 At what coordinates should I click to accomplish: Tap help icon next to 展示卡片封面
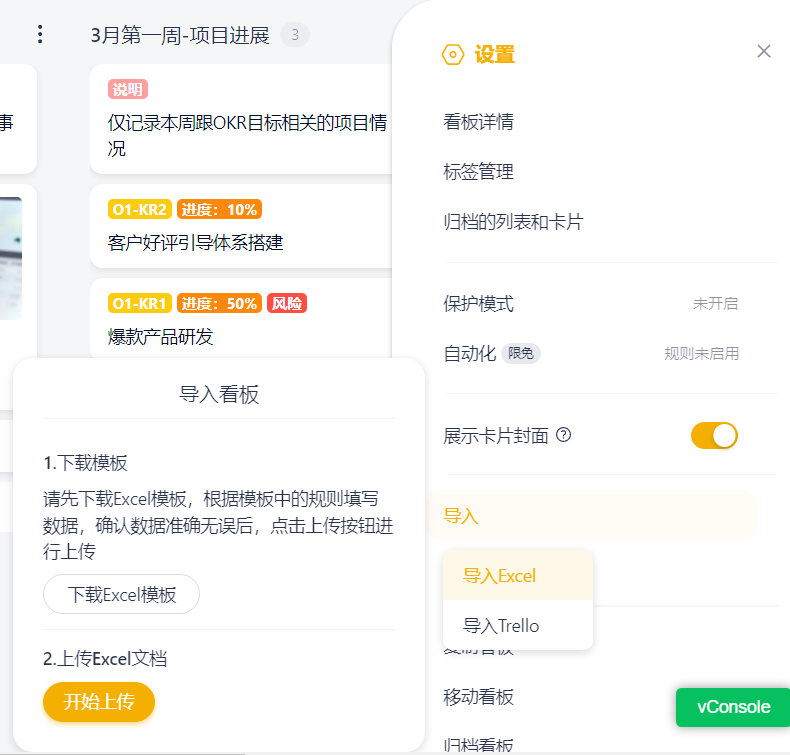(563, 435)
